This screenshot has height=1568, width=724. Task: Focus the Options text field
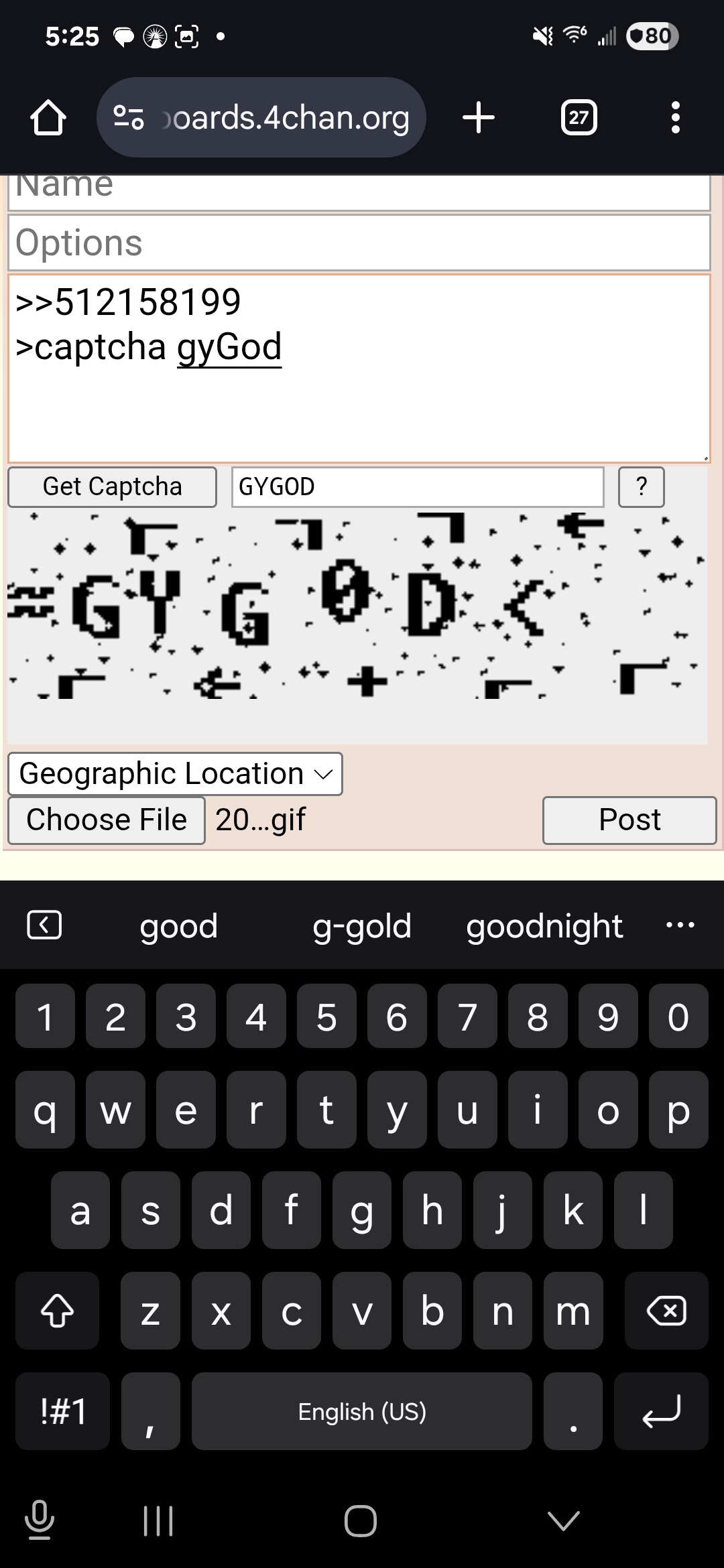[359, 243]
